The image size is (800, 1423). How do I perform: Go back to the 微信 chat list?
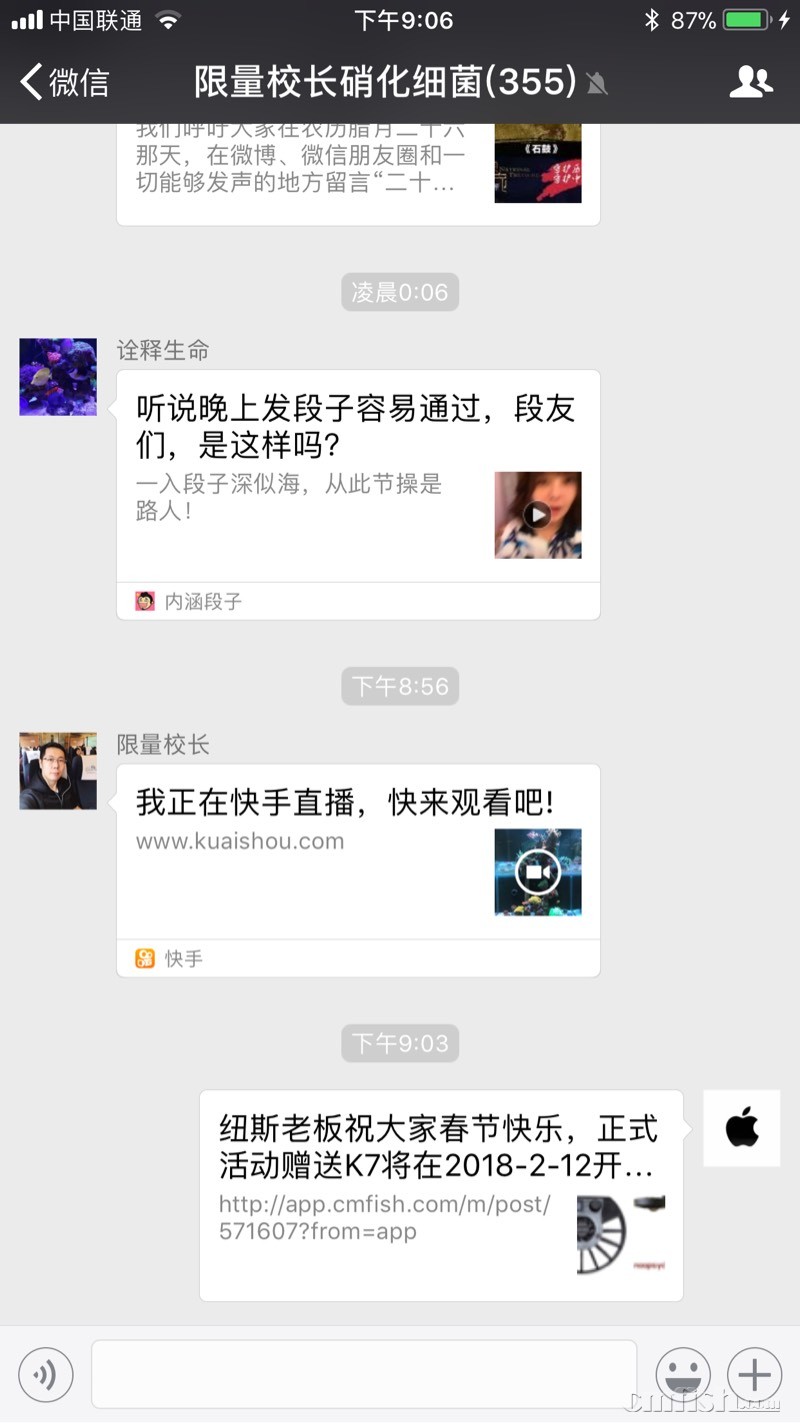[64, 82]
